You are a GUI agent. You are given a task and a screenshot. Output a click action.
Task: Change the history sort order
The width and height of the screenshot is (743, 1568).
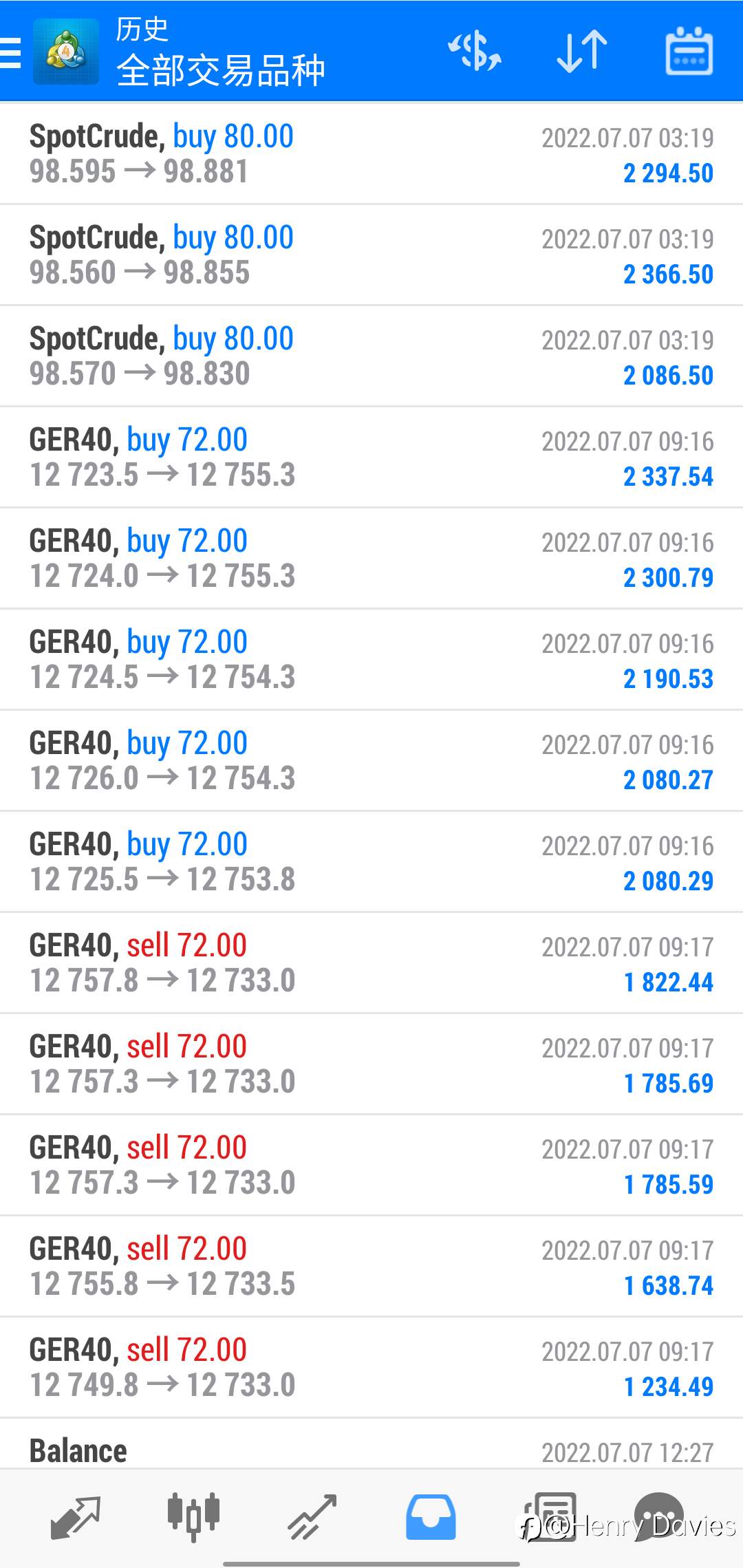point(582,52)
